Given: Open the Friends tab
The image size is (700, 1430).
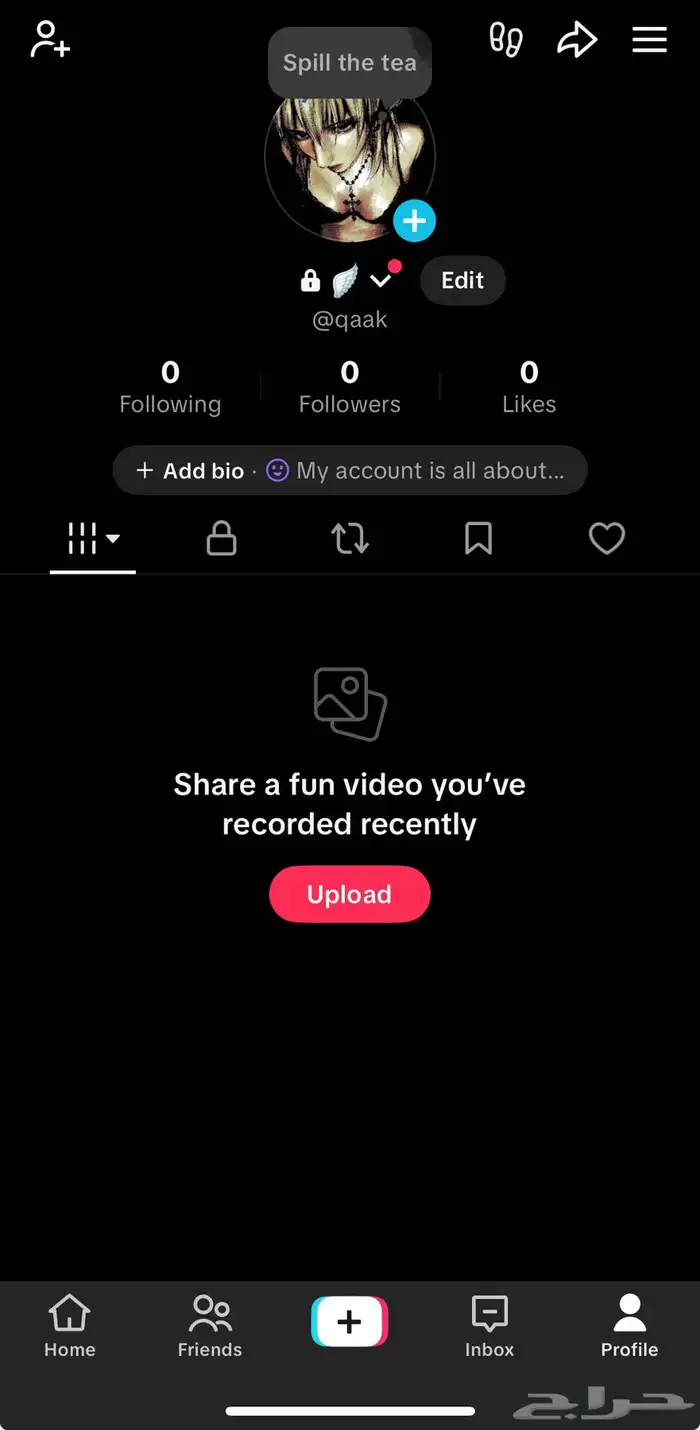Looking at the screenshot, I should coord(210,1326).
